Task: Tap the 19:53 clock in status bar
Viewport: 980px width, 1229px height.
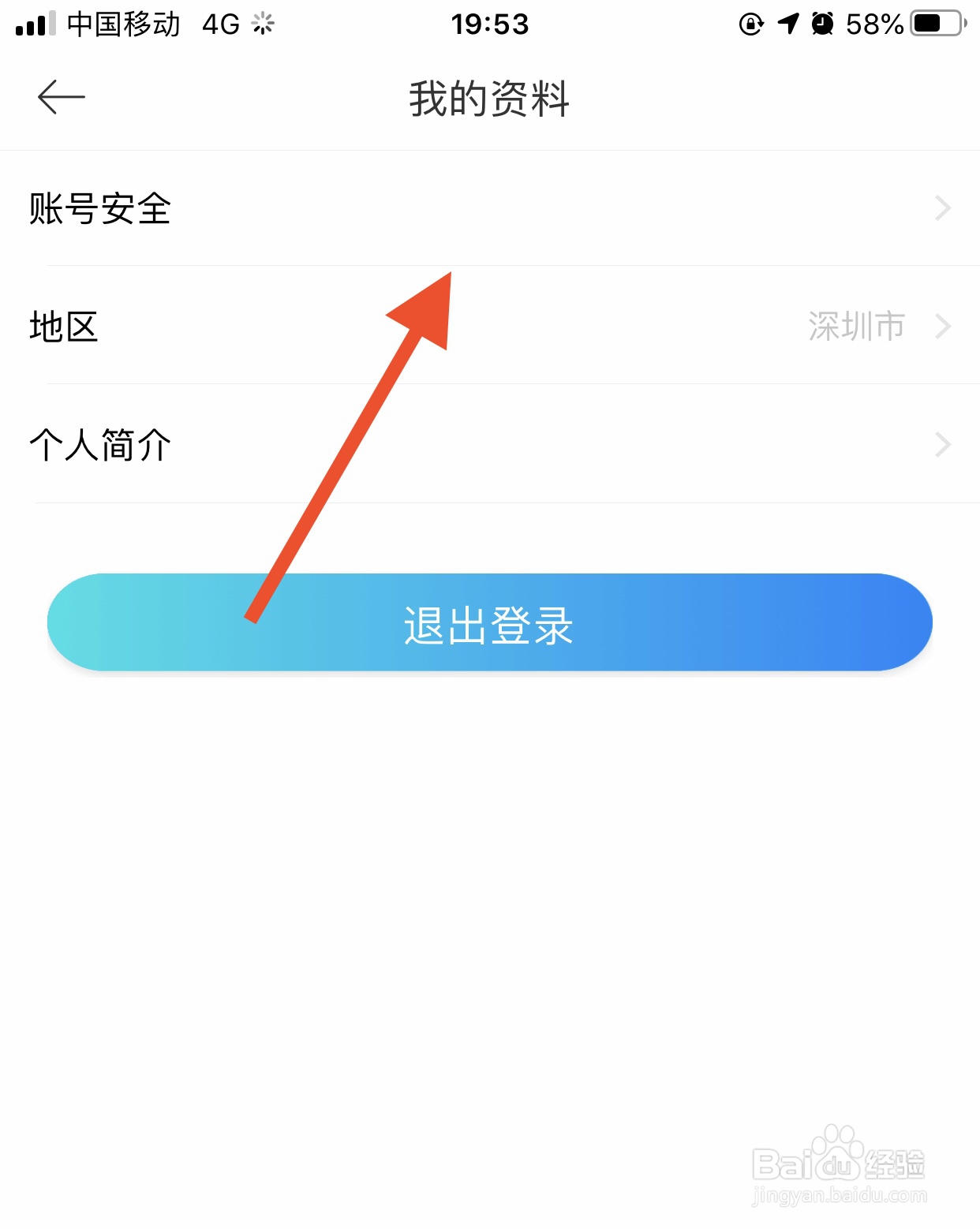Action: pos(490,24)
